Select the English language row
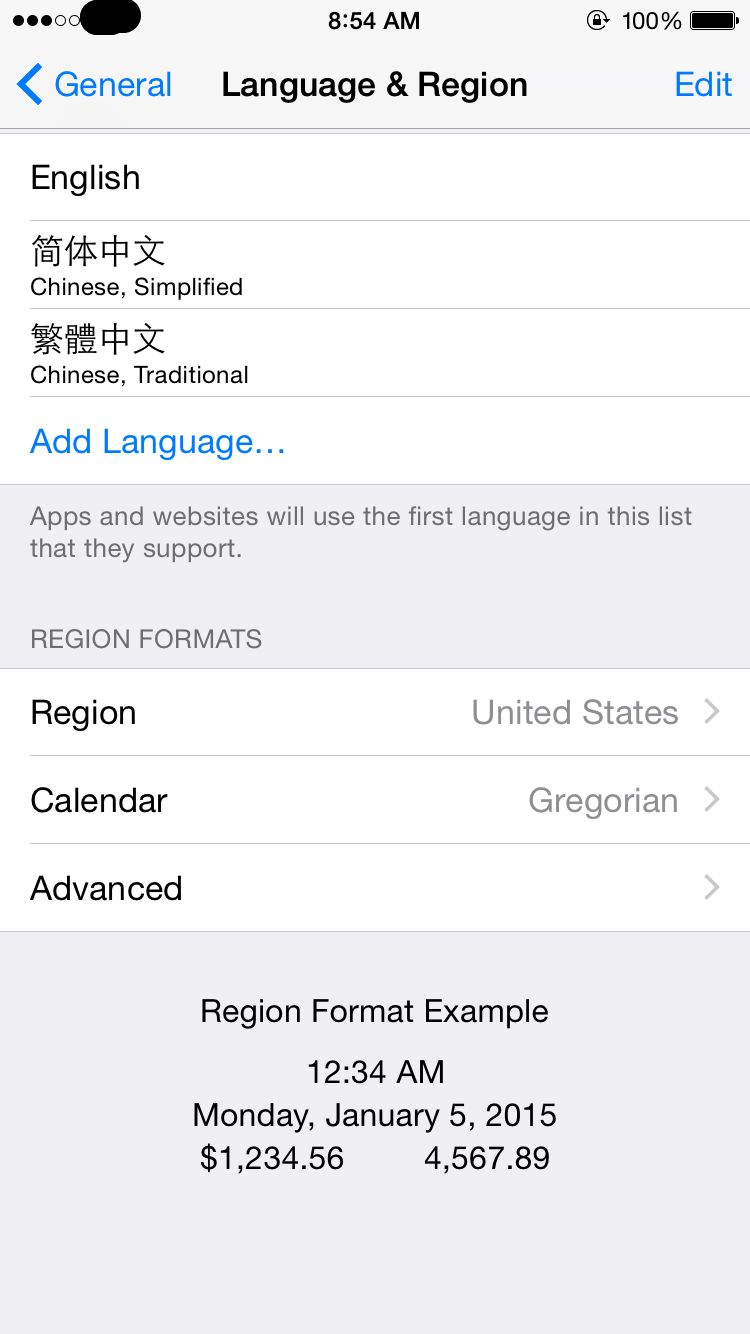 click(375, 177)
